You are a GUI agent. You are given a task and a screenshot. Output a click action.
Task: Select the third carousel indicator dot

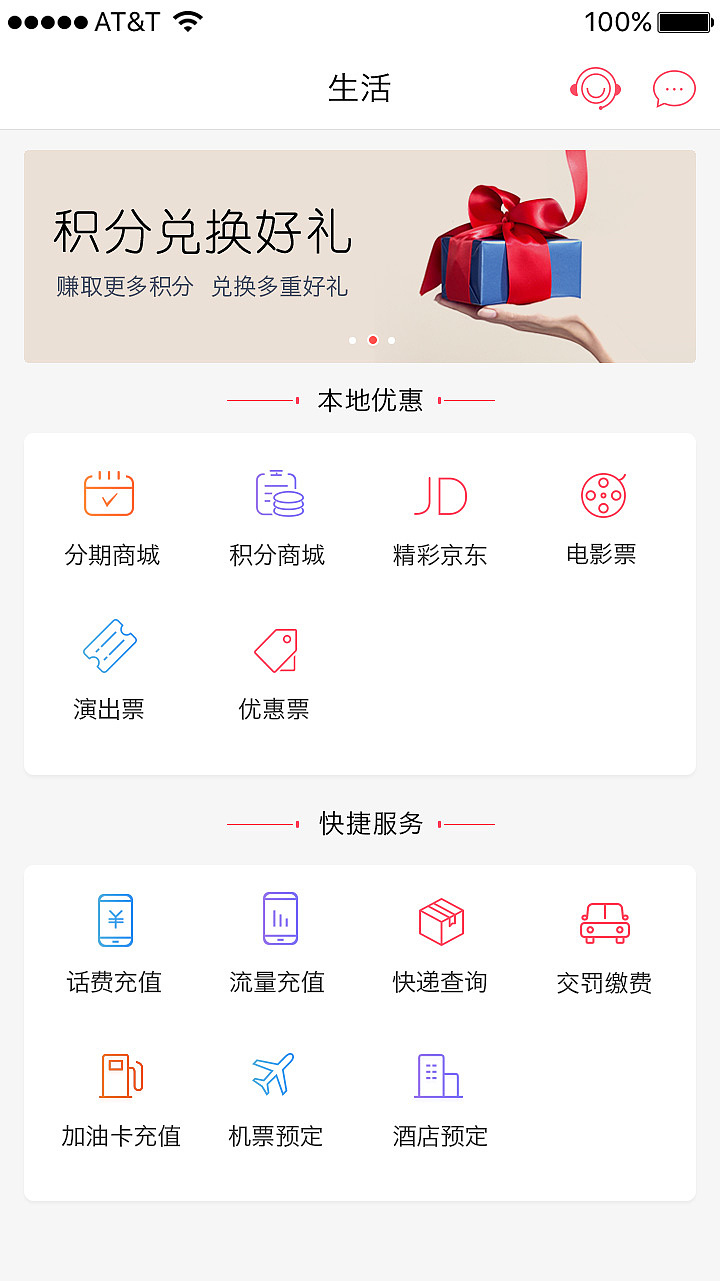(391, 340)
